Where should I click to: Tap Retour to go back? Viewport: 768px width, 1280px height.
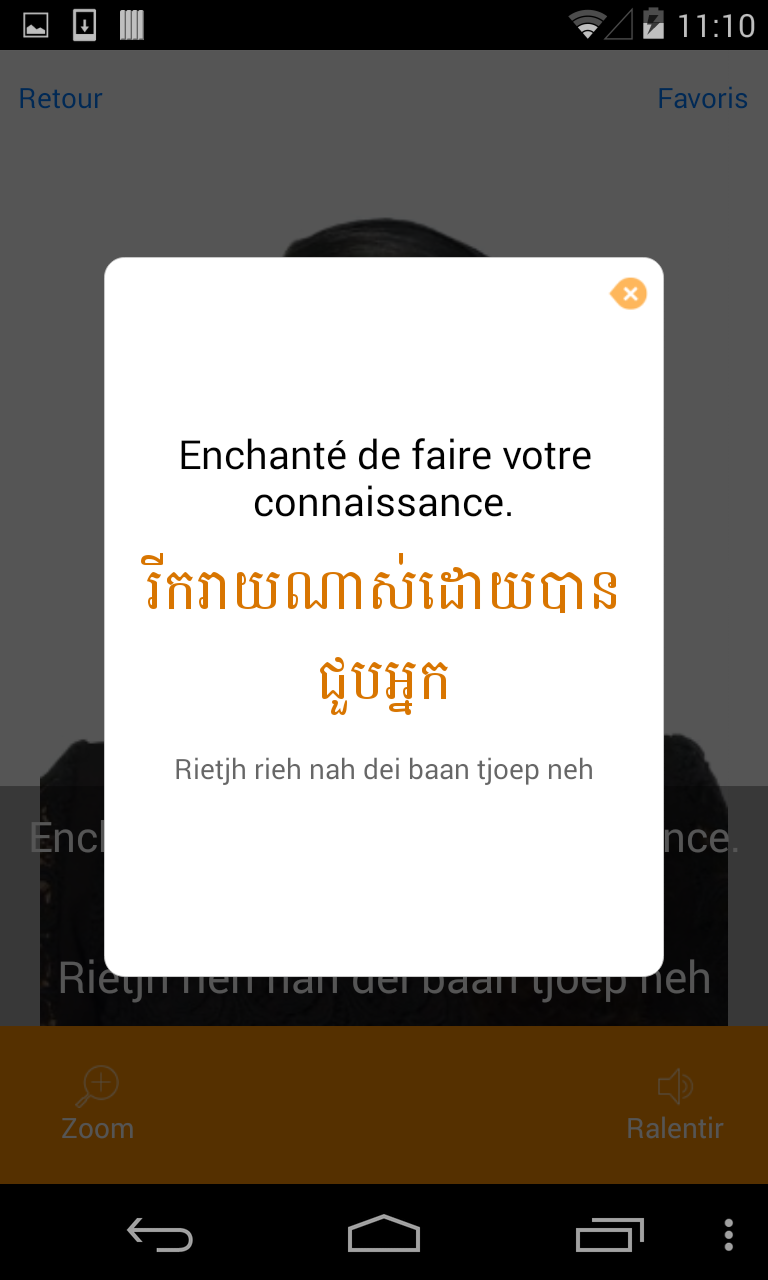click(x=60, y=98)
